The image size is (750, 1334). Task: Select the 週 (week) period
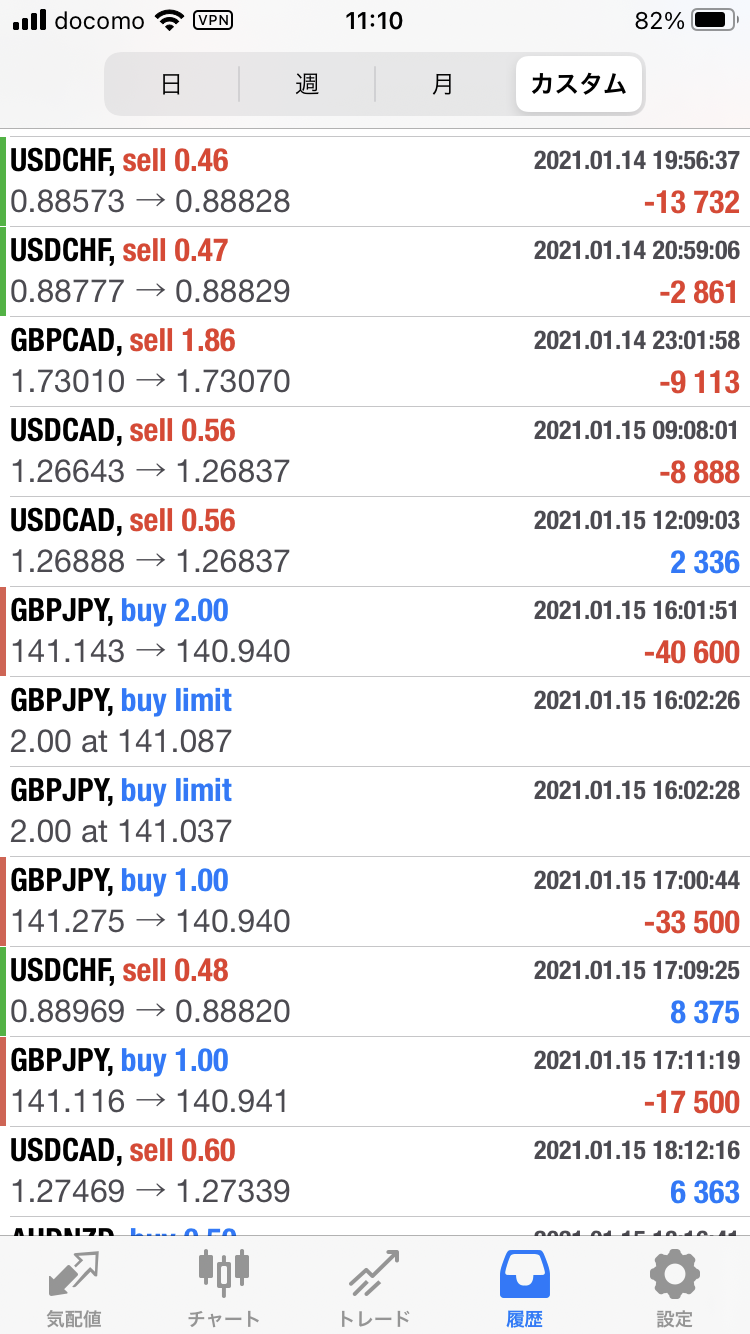(307, 84)
